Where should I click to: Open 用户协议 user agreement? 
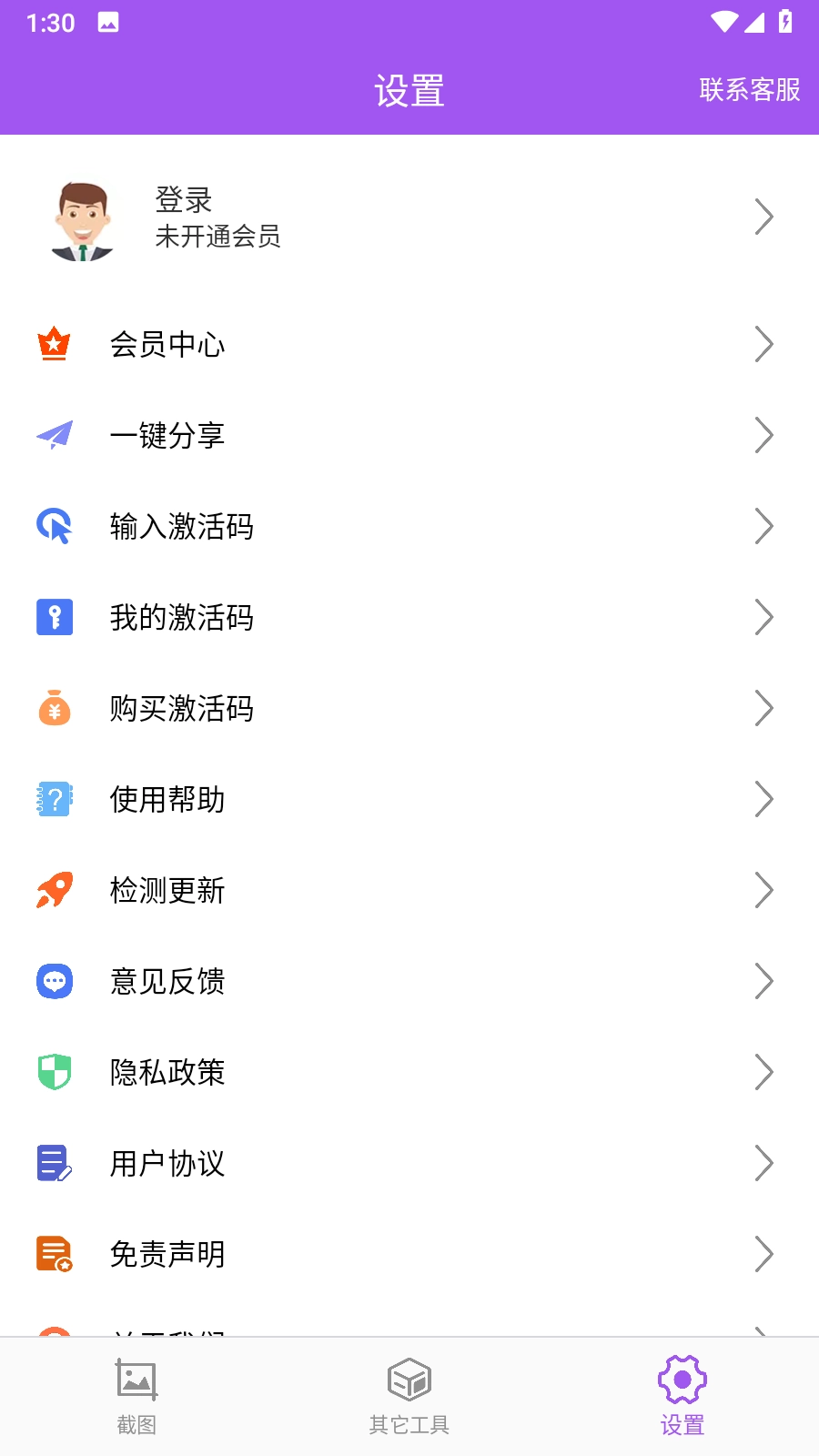tap(409, 1164)
